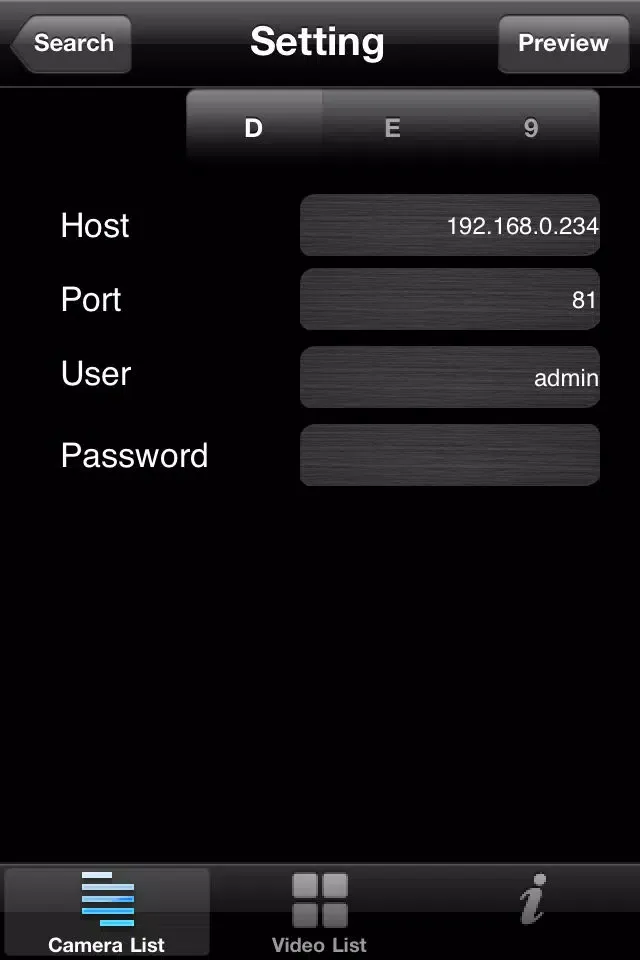Switch to the Video List tab

(320, 912)
